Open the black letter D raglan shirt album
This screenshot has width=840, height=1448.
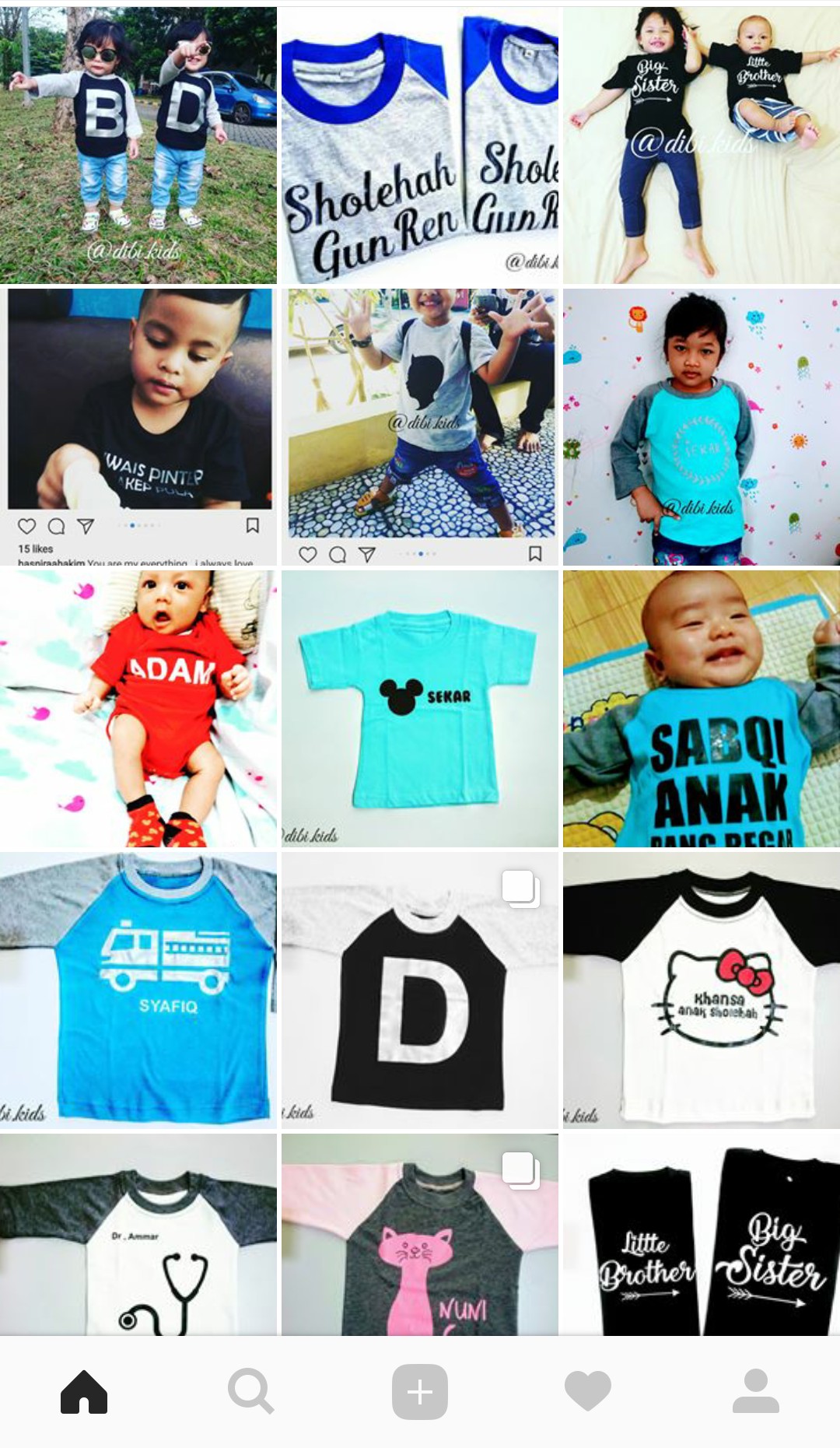[x=420, y=990]
